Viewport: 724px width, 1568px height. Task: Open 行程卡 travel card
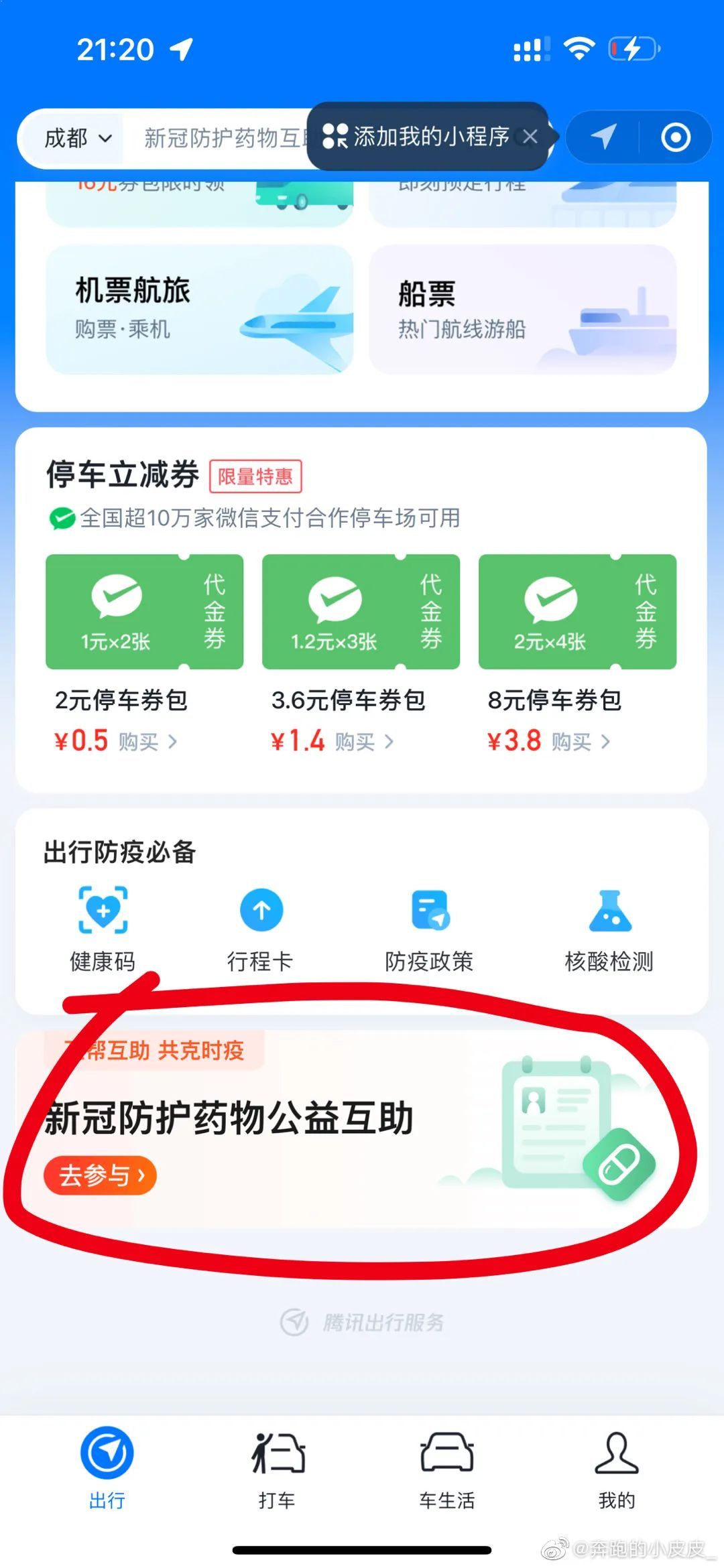[261, 929]
